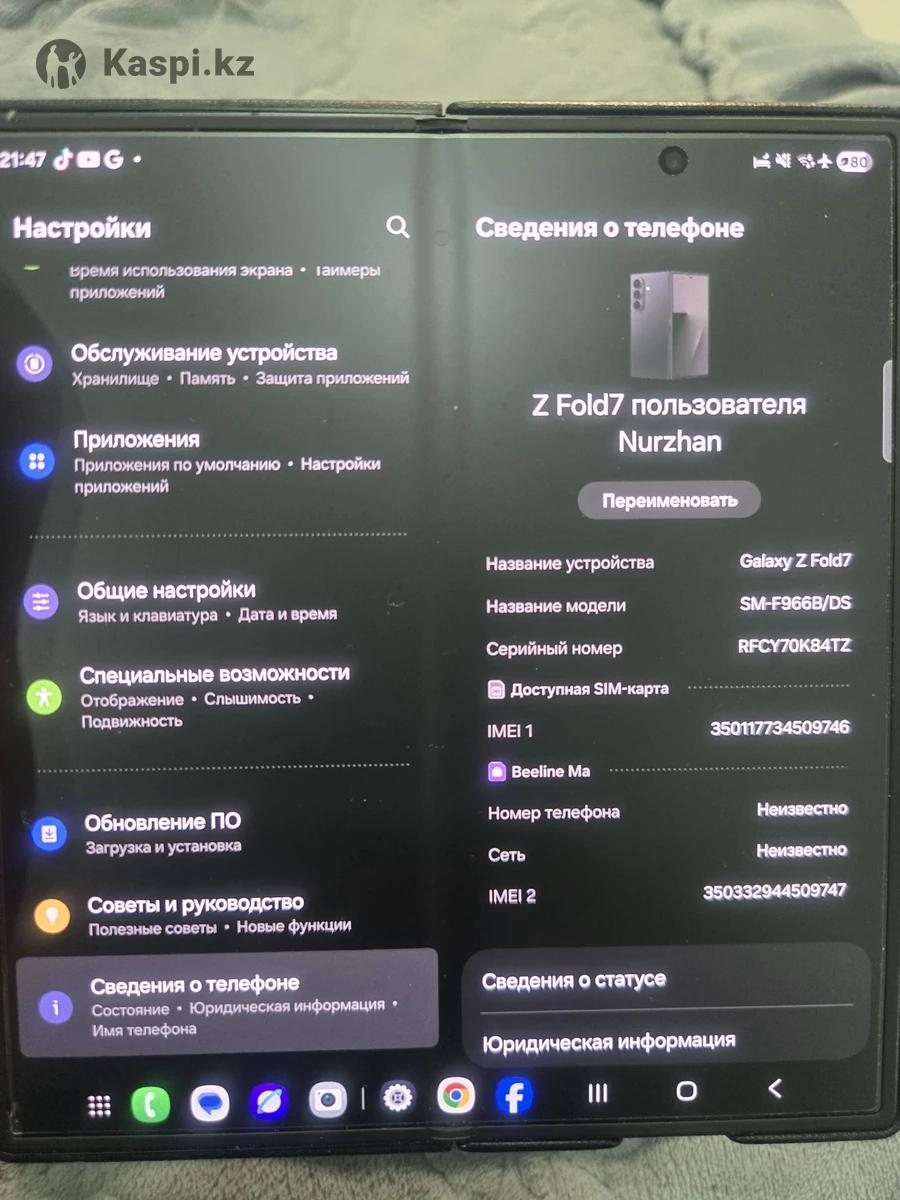Open the settings search magnifier
900x1200 pixels.
click(x=398, y=227)
